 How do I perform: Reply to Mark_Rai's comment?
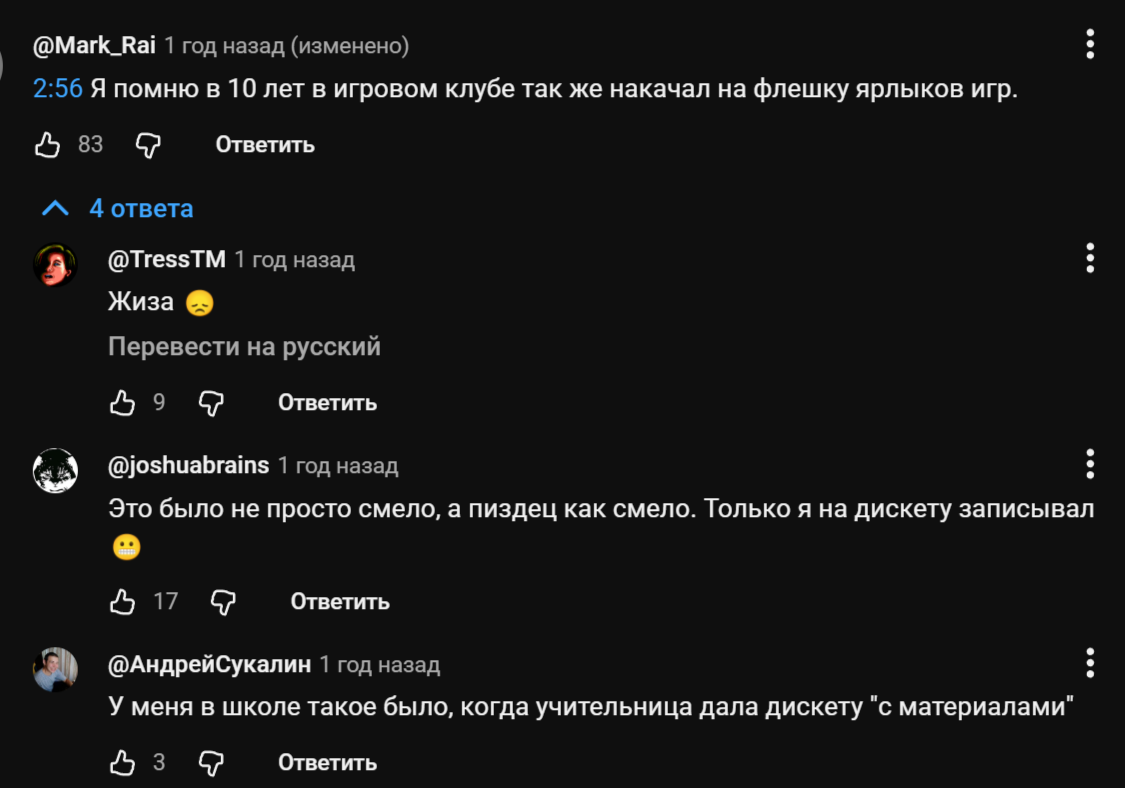(265, 145)
